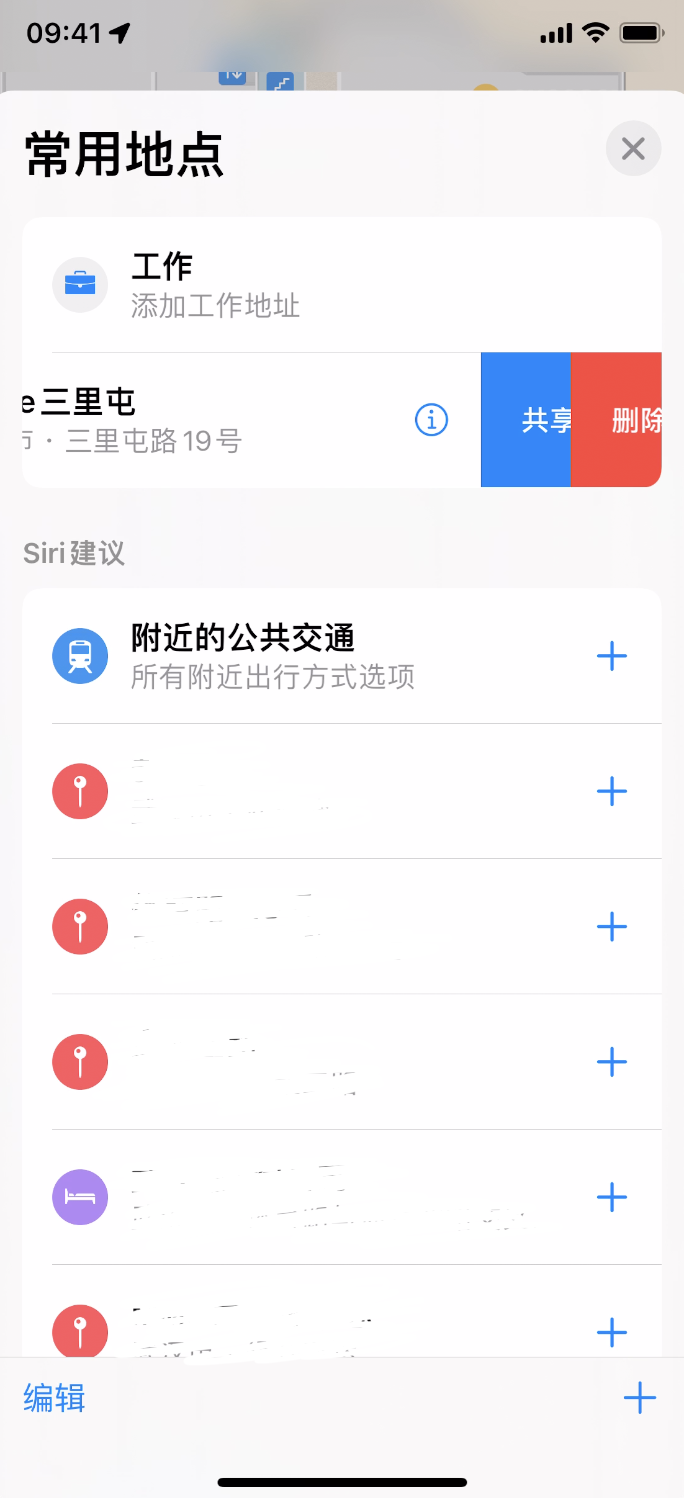This screenshot has width=684, height=1498.
Task: Add the purple bed suggestion to favorites
Action: (x=611, y=1197)
